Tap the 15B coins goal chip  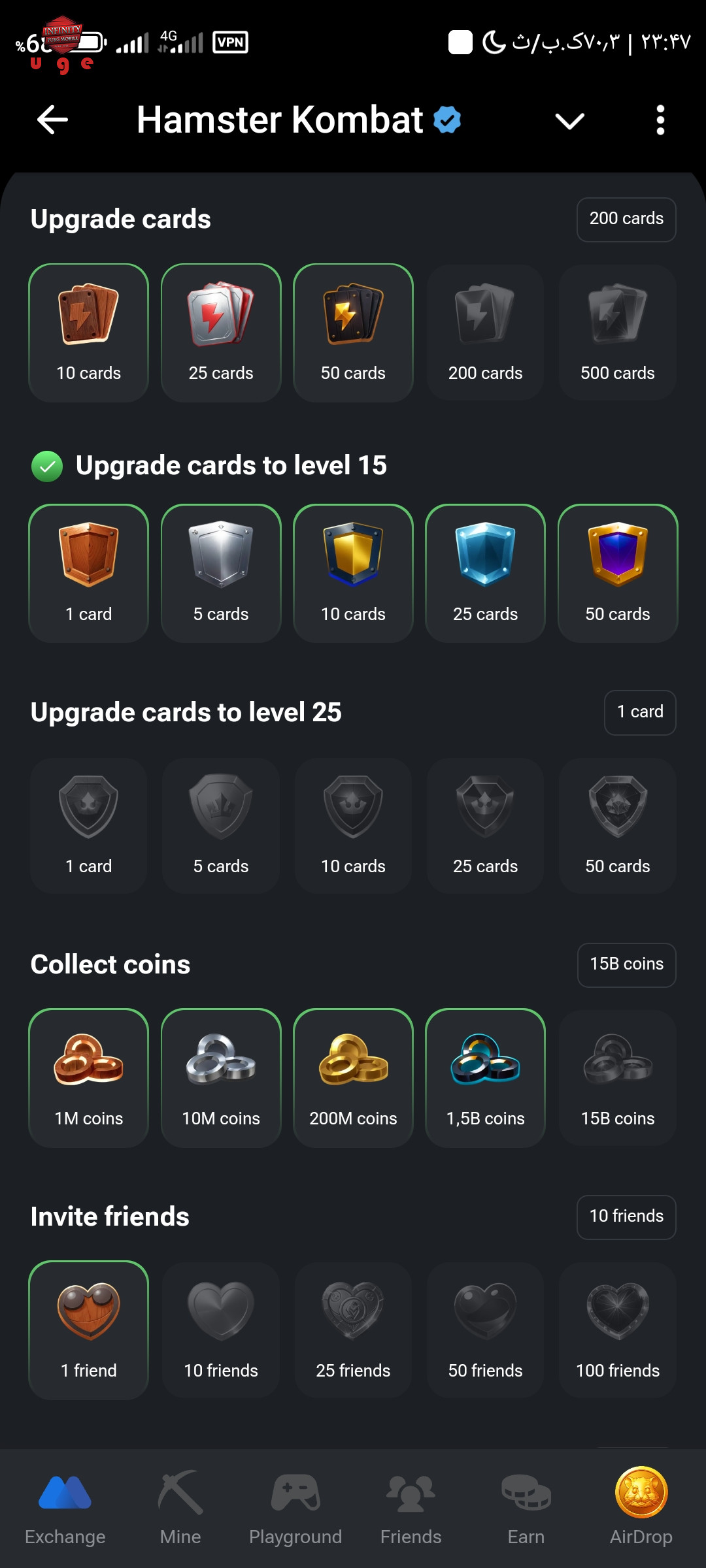coord(626,965)
